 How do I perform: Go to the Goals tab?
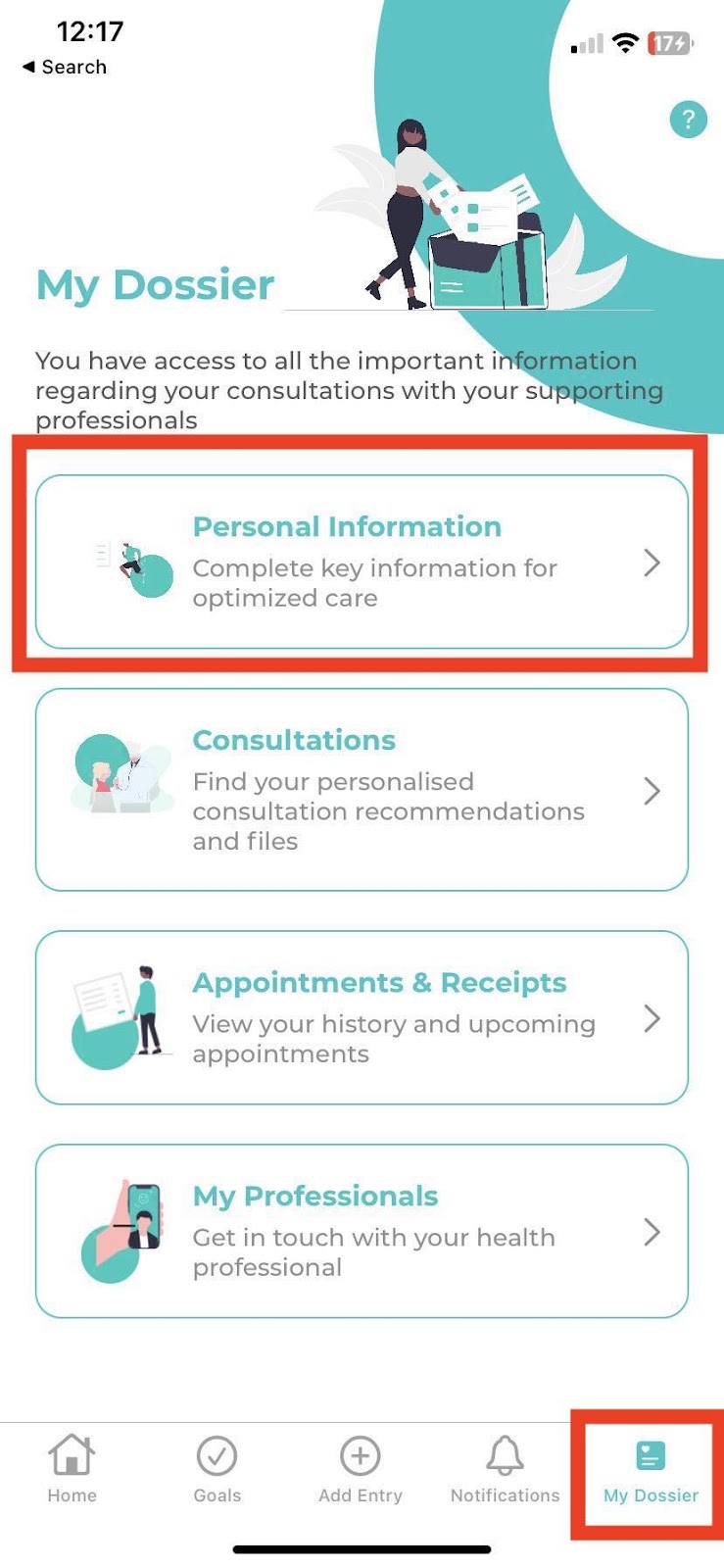(x=217, y=1468)
